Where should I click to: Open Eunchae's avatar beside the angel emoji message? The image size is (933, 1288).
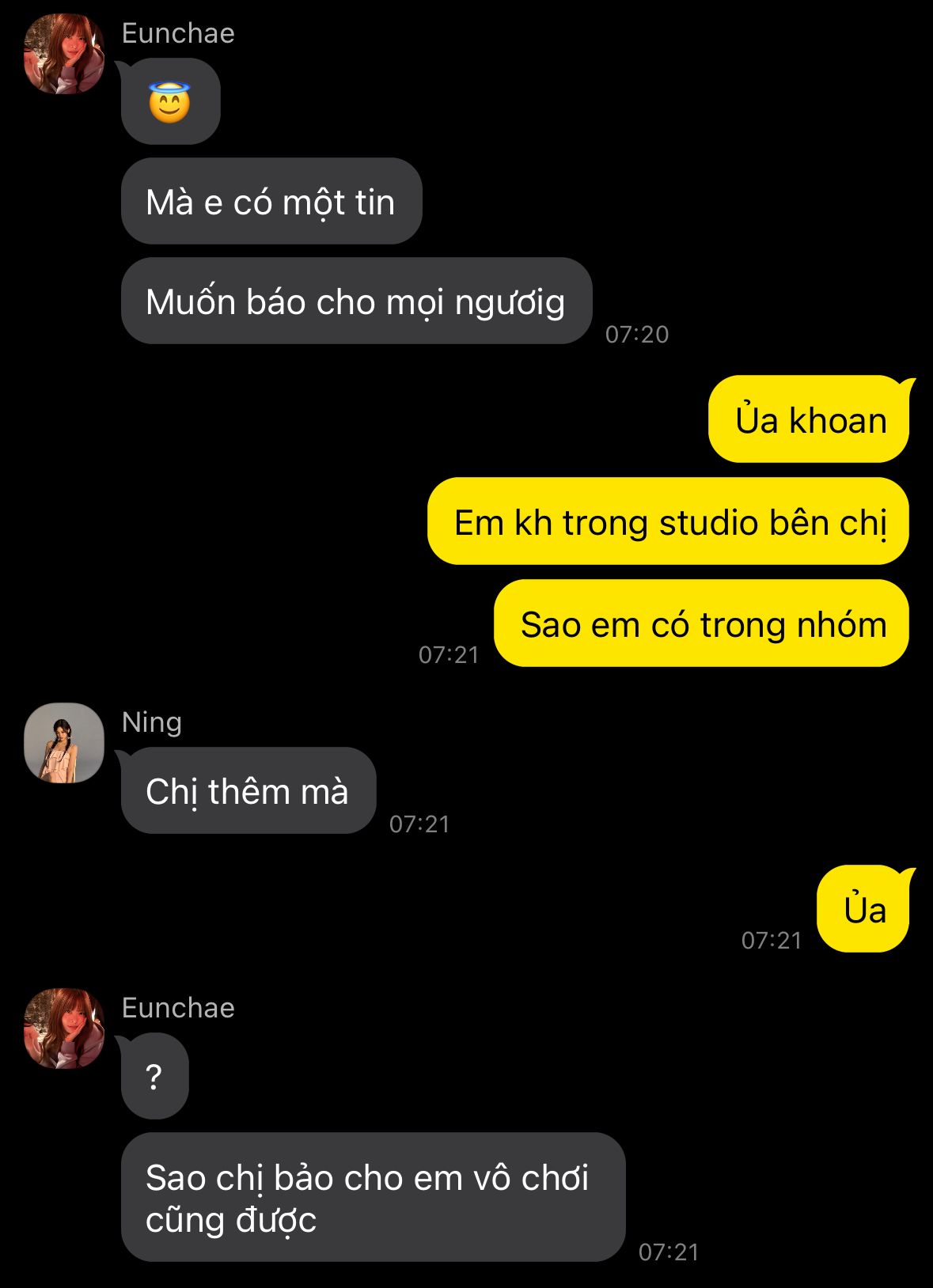click(x=64, y=54)
